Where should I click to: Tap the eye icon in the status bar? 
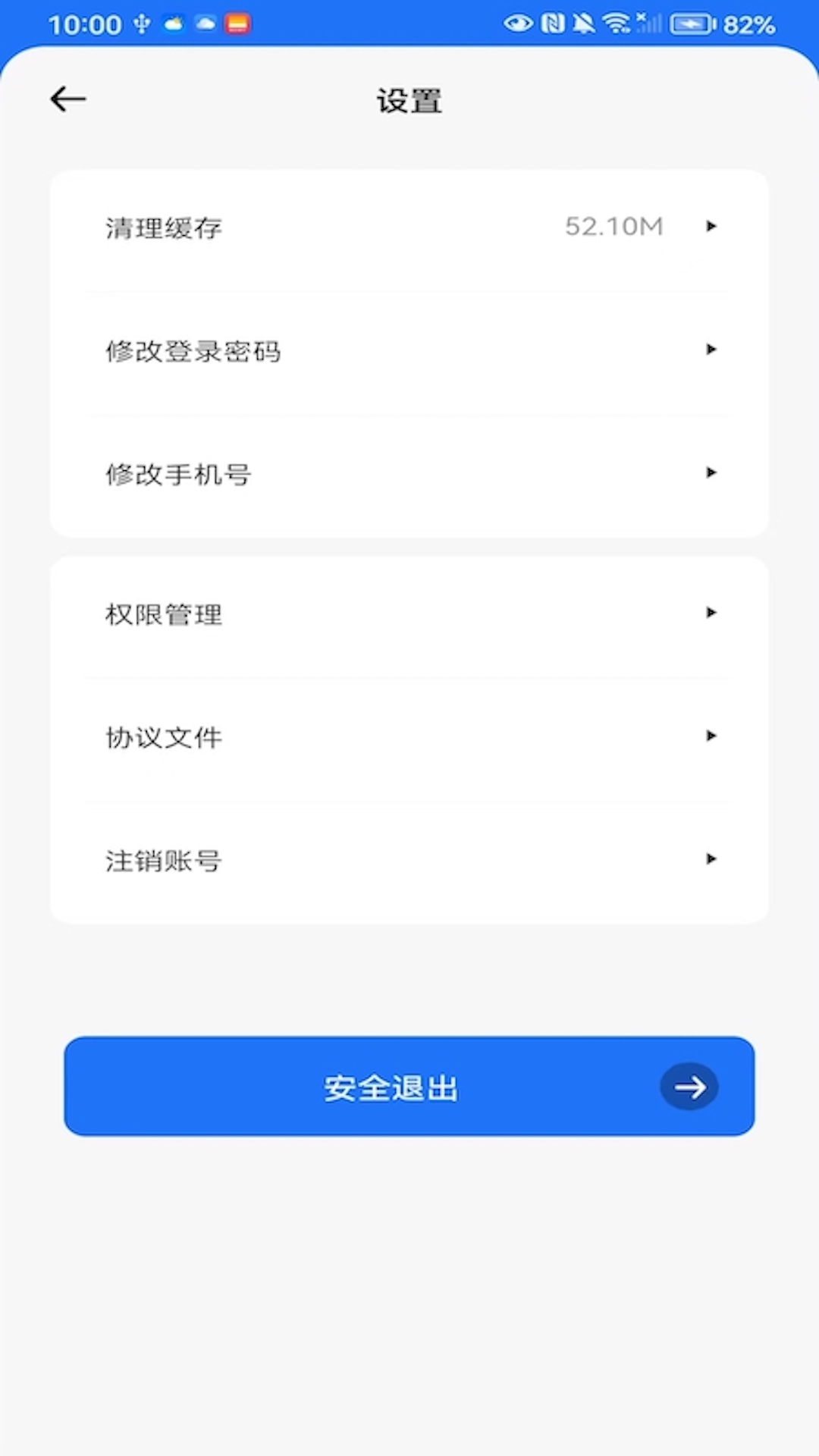point(518,24)
